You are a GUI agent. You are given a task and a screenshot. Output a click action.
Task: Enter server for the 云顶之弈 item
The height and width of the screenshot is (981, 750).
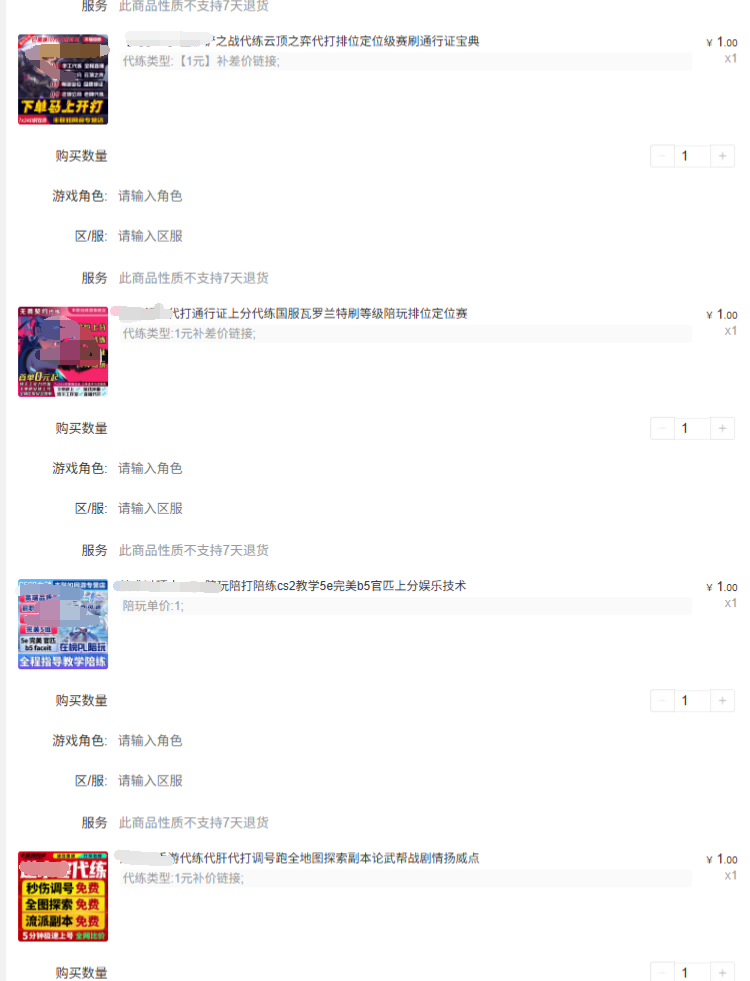pos(300,236)
